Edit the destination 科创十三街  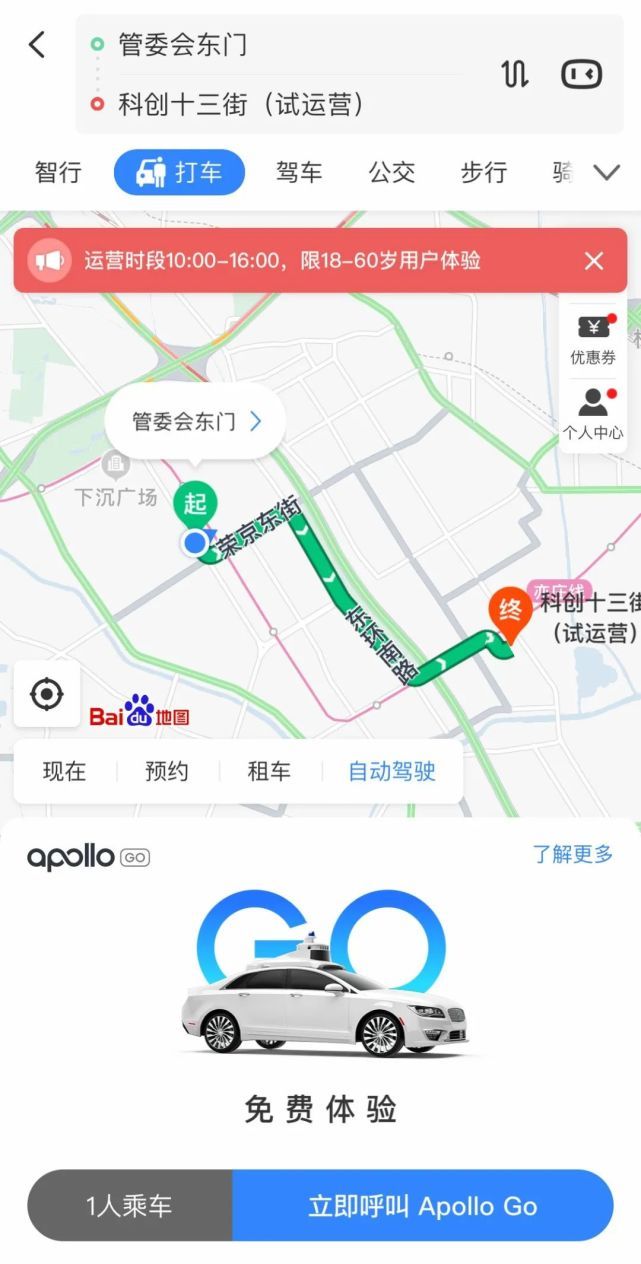(240, 104)
